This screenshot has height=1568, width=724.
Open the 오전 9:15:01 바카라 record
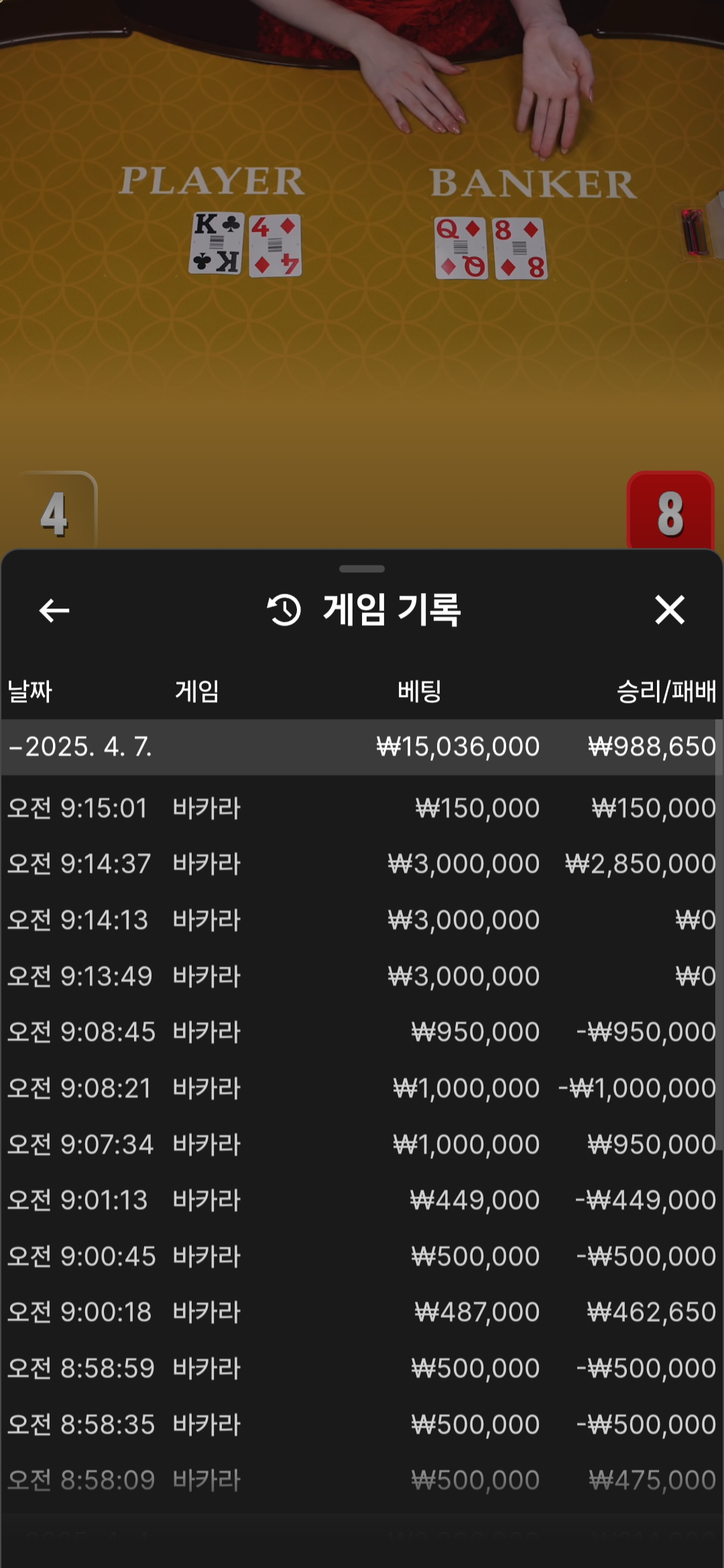coord(362,808)
